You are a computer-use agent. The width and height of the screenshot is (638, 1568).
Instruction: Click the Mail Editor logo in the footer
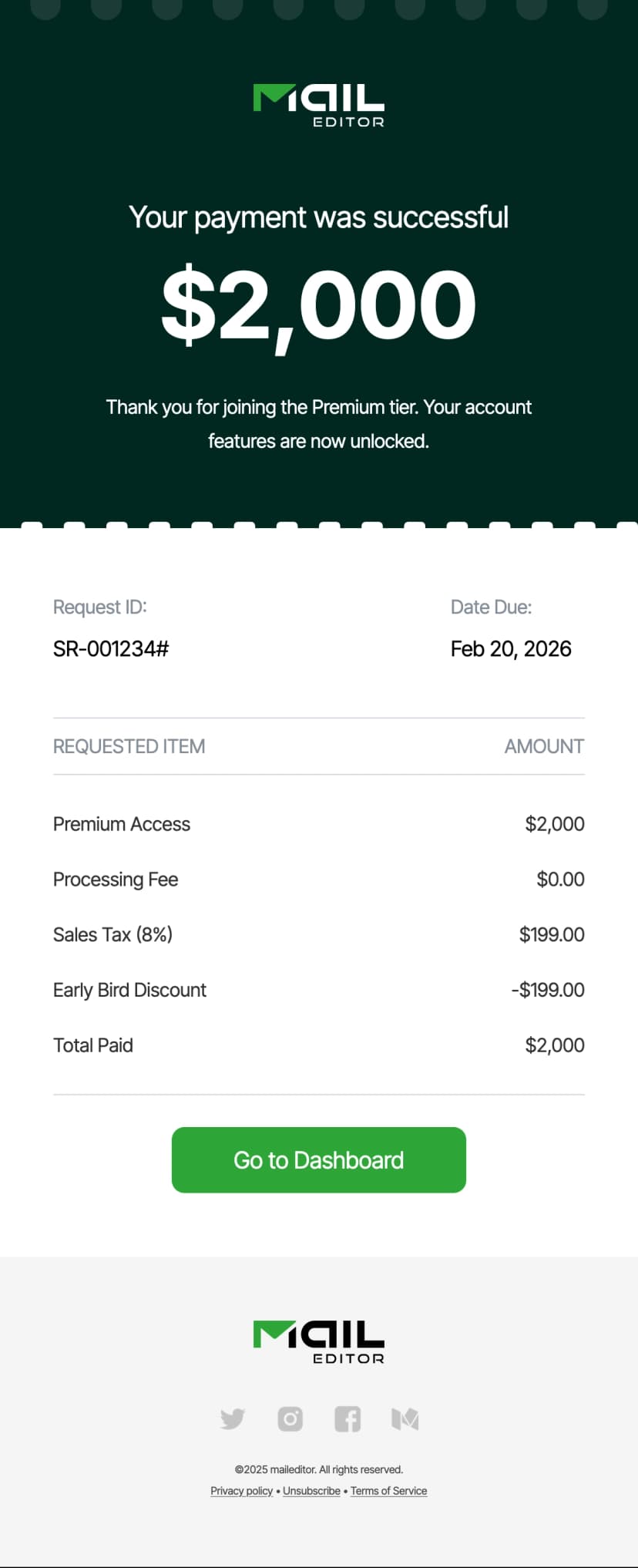coord(319,1341)
